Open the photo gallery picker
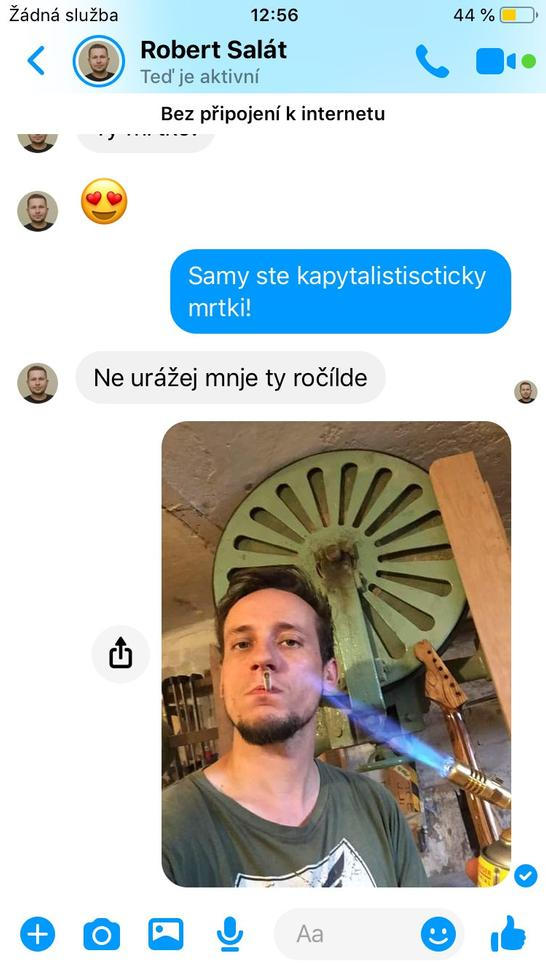 (166, 934)
